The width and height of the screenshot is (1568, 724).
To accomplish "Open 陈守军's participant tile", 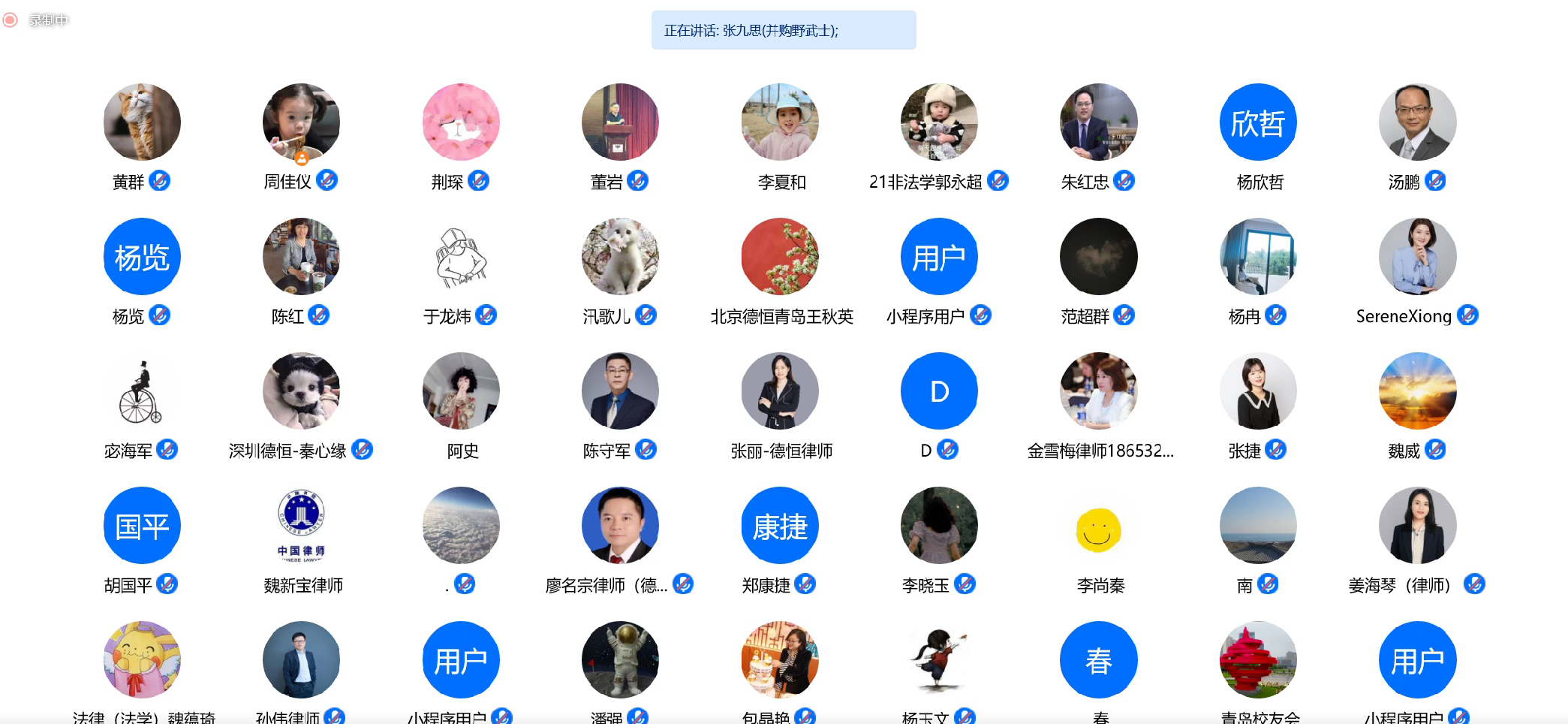I will tap(620, 391).
